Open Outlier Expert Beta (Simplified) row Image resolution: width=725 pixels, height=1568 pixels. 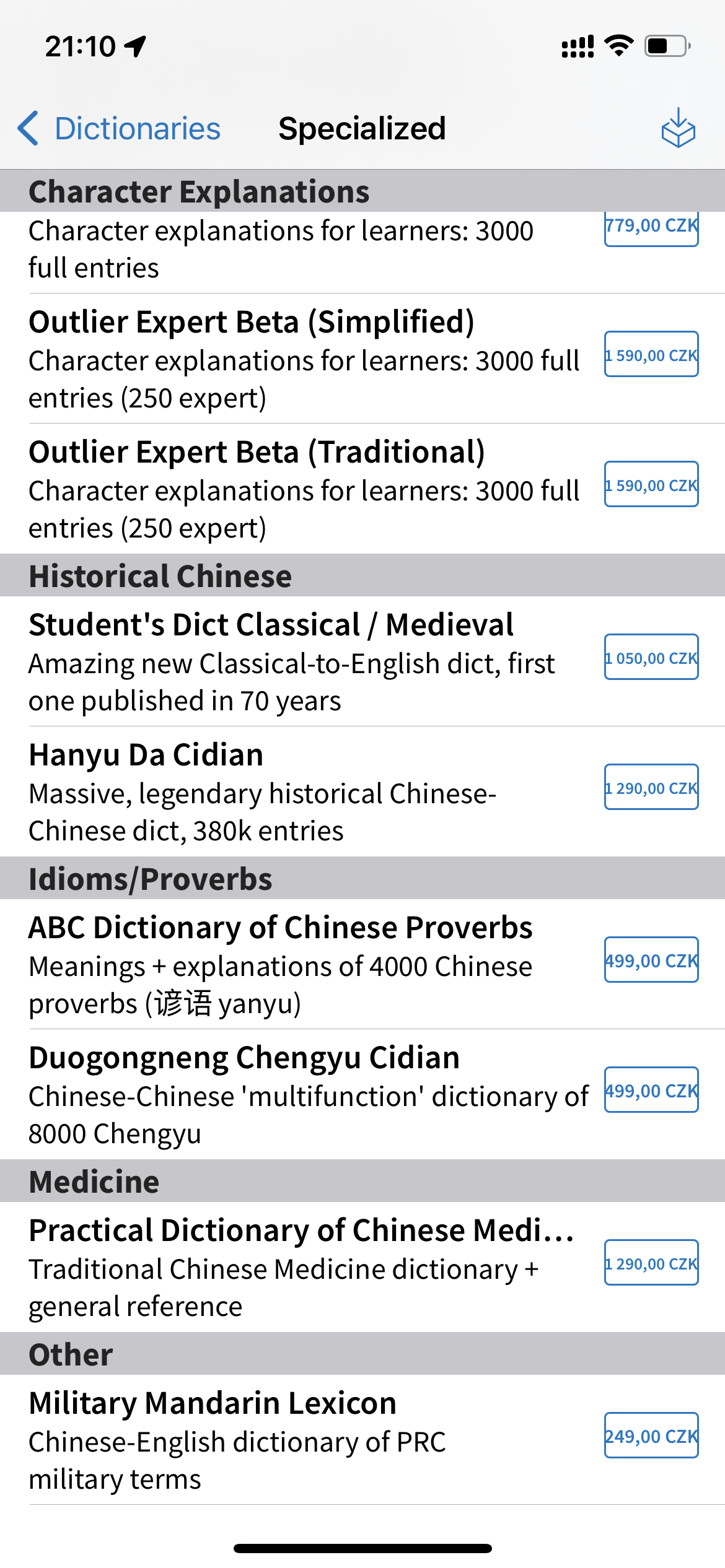(x=362, y=359)
